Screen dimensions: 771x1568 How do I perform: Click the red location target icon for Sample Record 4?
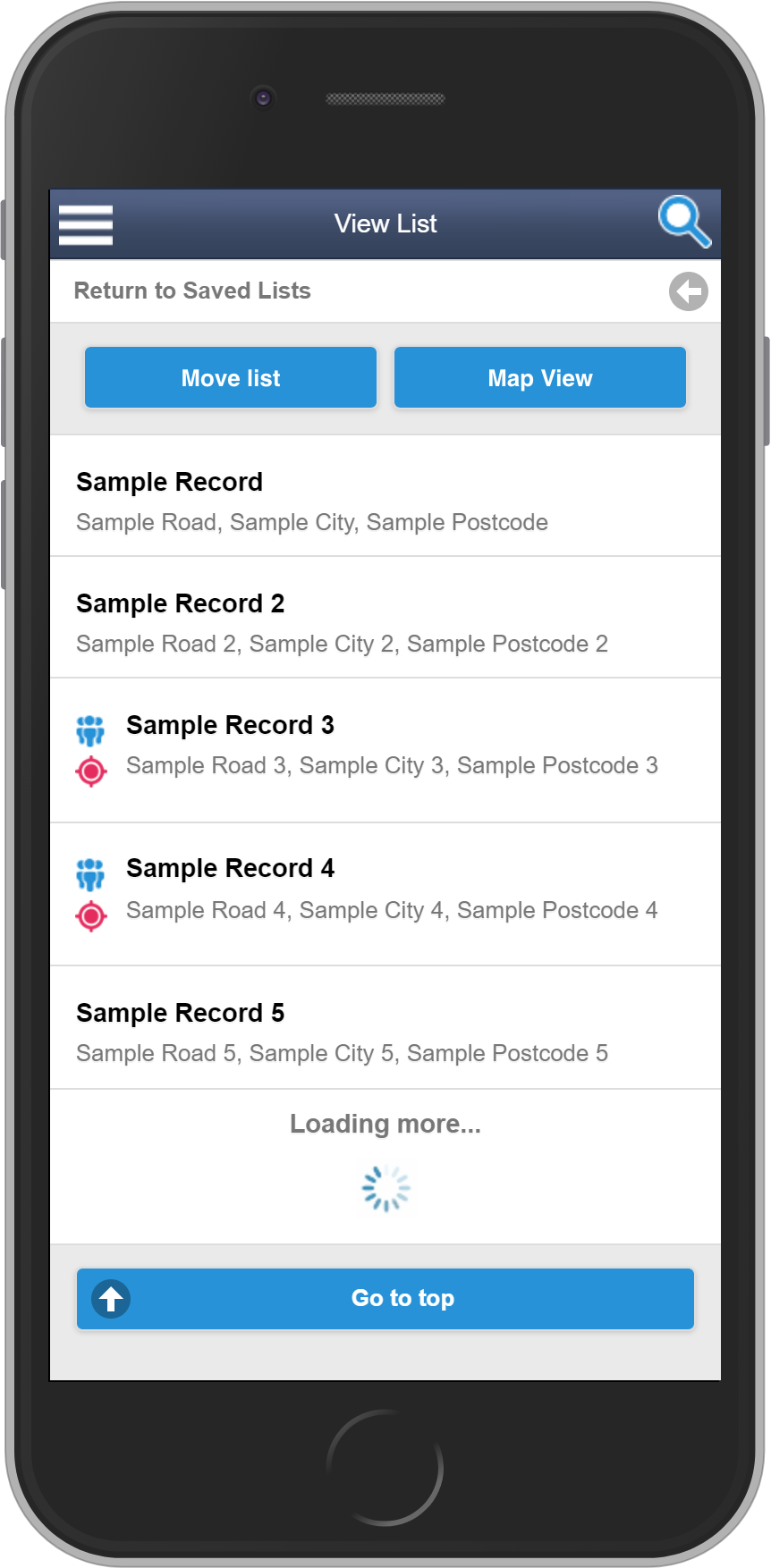pos(91,915)
